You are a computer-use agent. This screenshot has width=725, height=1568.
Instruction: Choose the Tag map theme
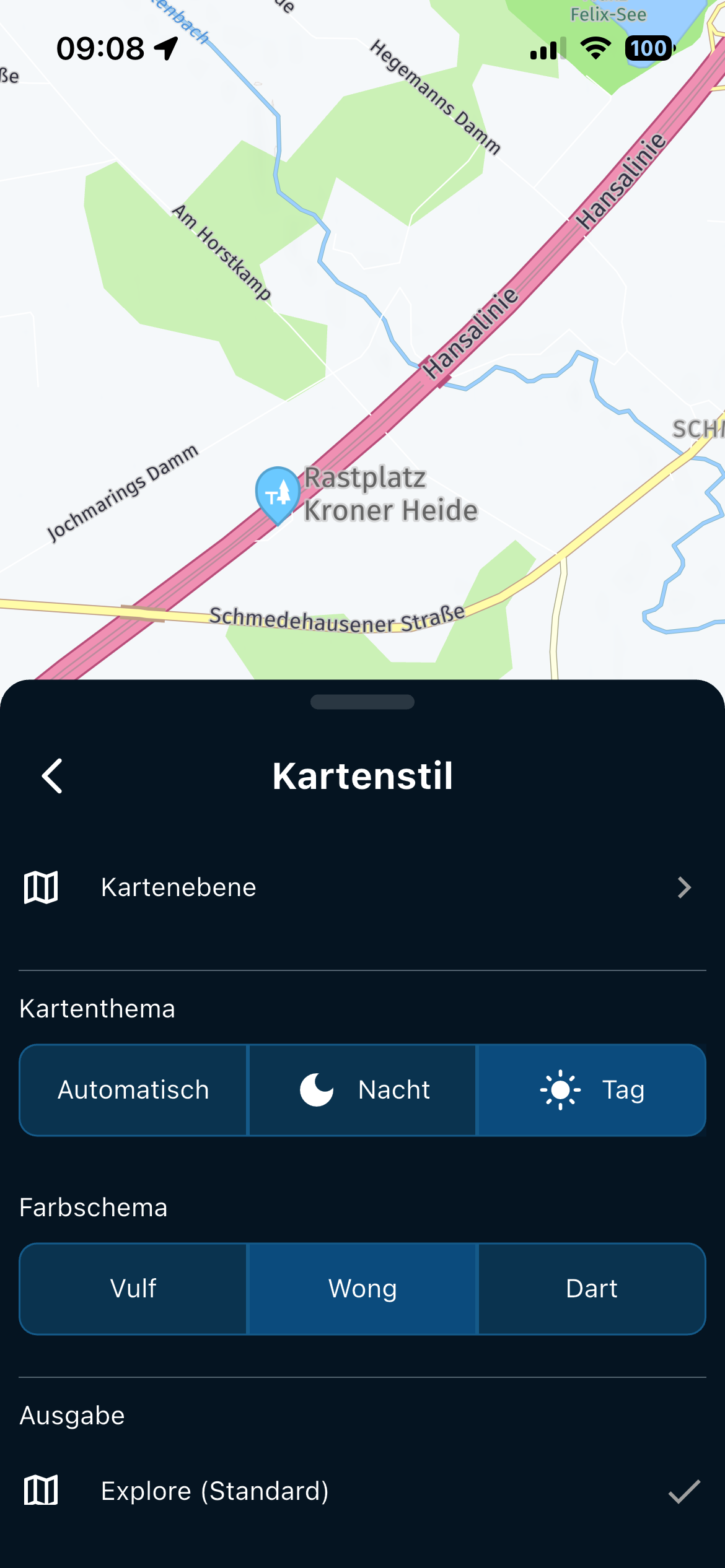tap(591, 1090)
